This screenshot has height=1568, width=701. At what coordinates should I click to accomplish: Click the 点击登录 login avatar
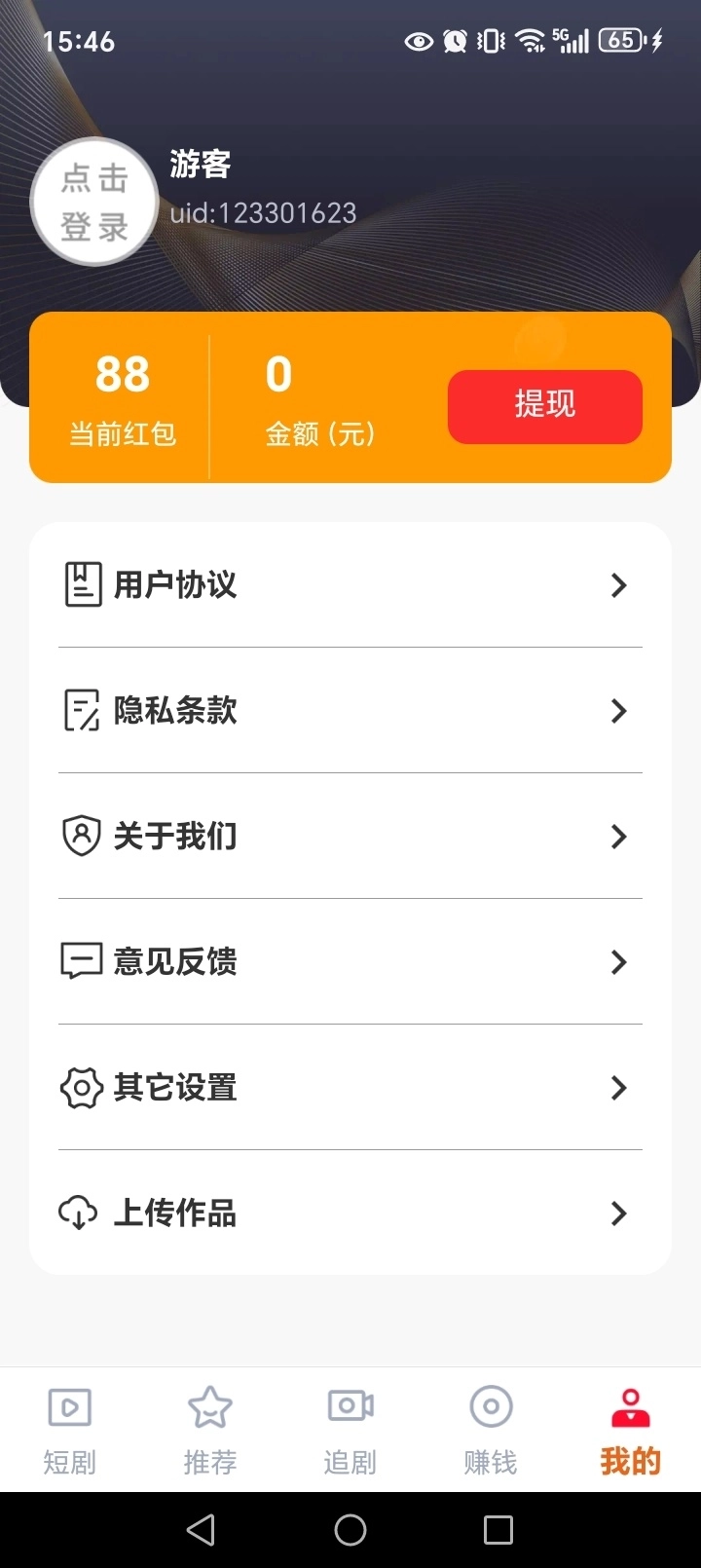click(93, 202)
